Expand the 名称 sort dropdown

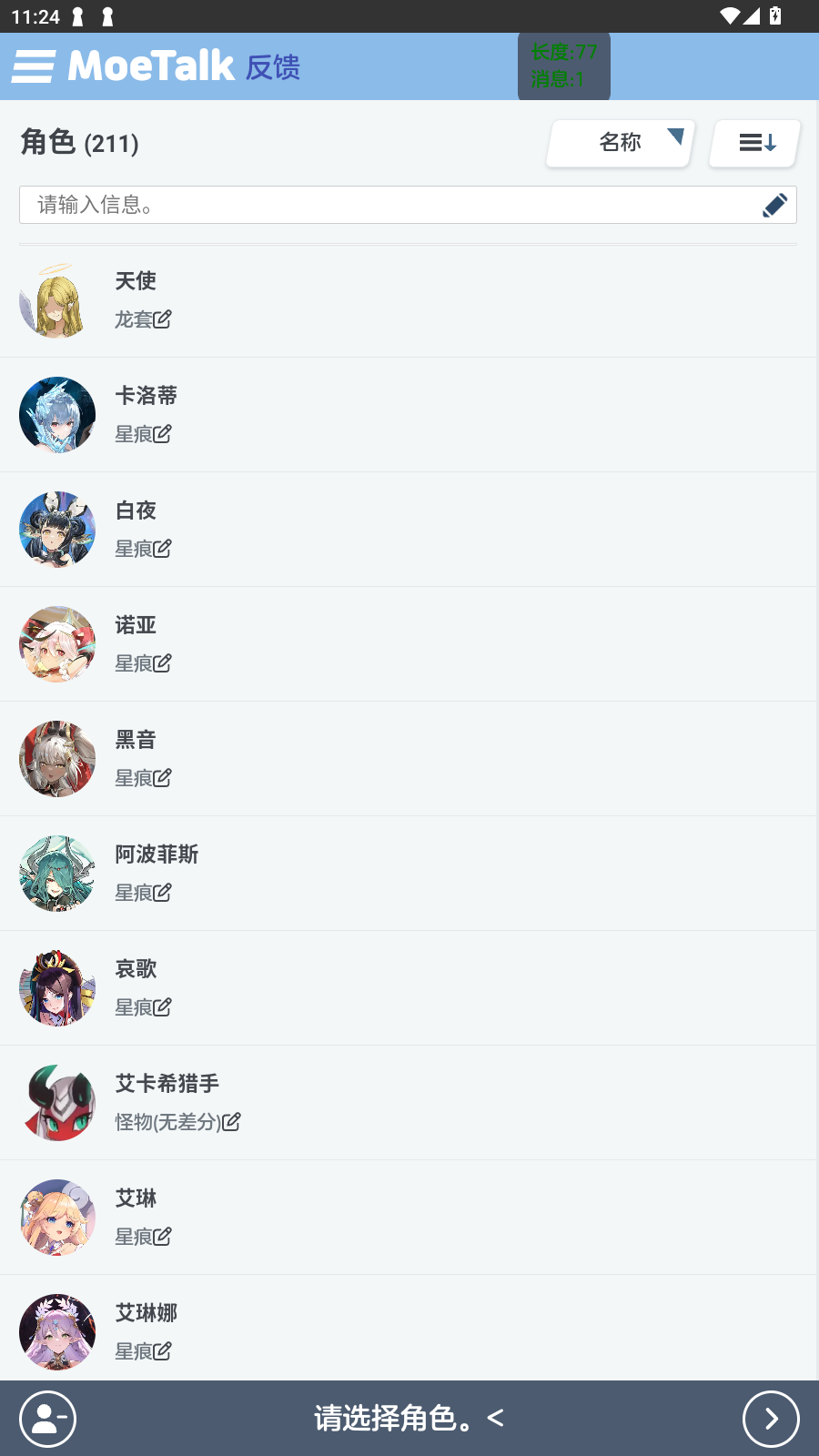pos(621,143)
